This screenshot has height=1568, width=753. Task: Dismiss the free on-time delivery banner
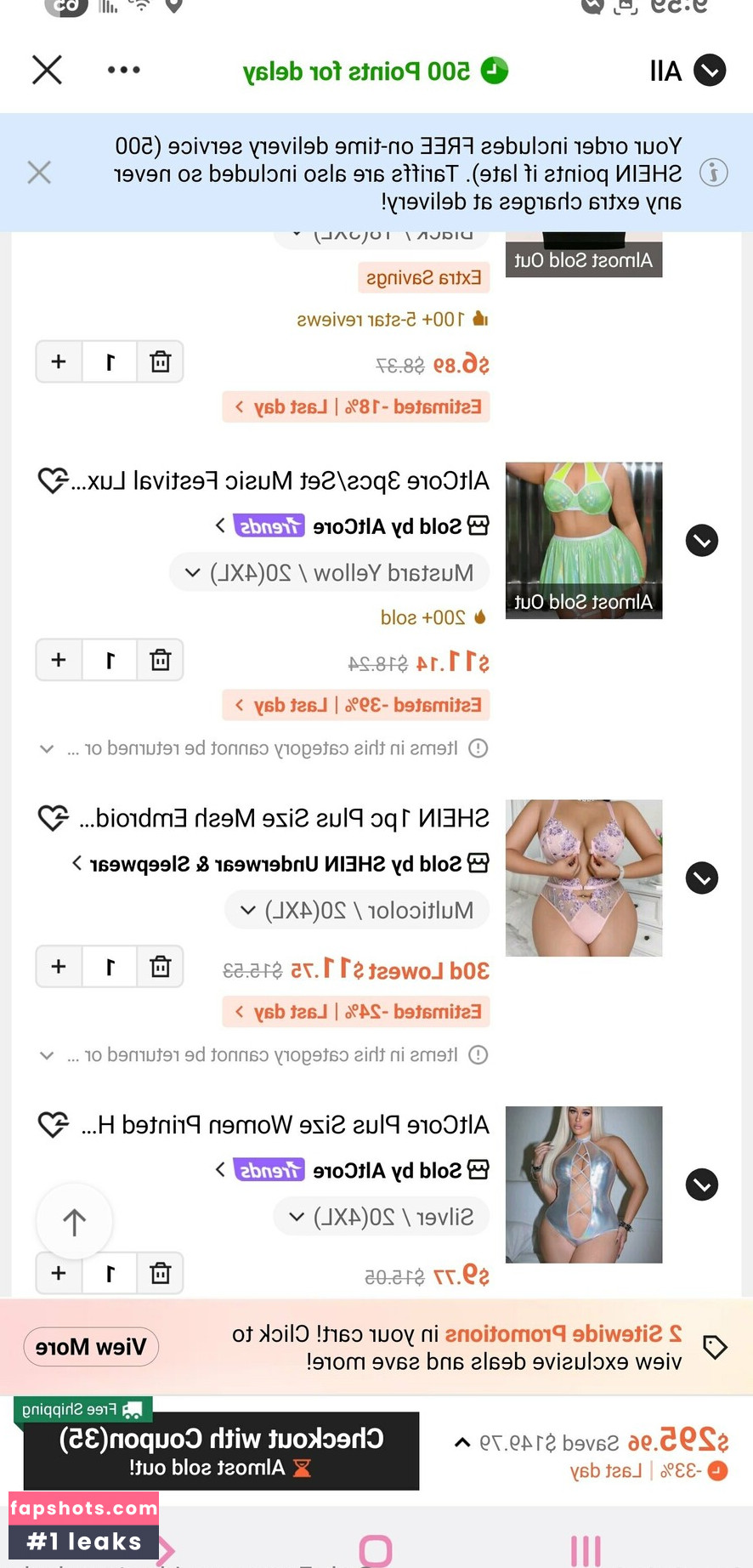point(39,173)
